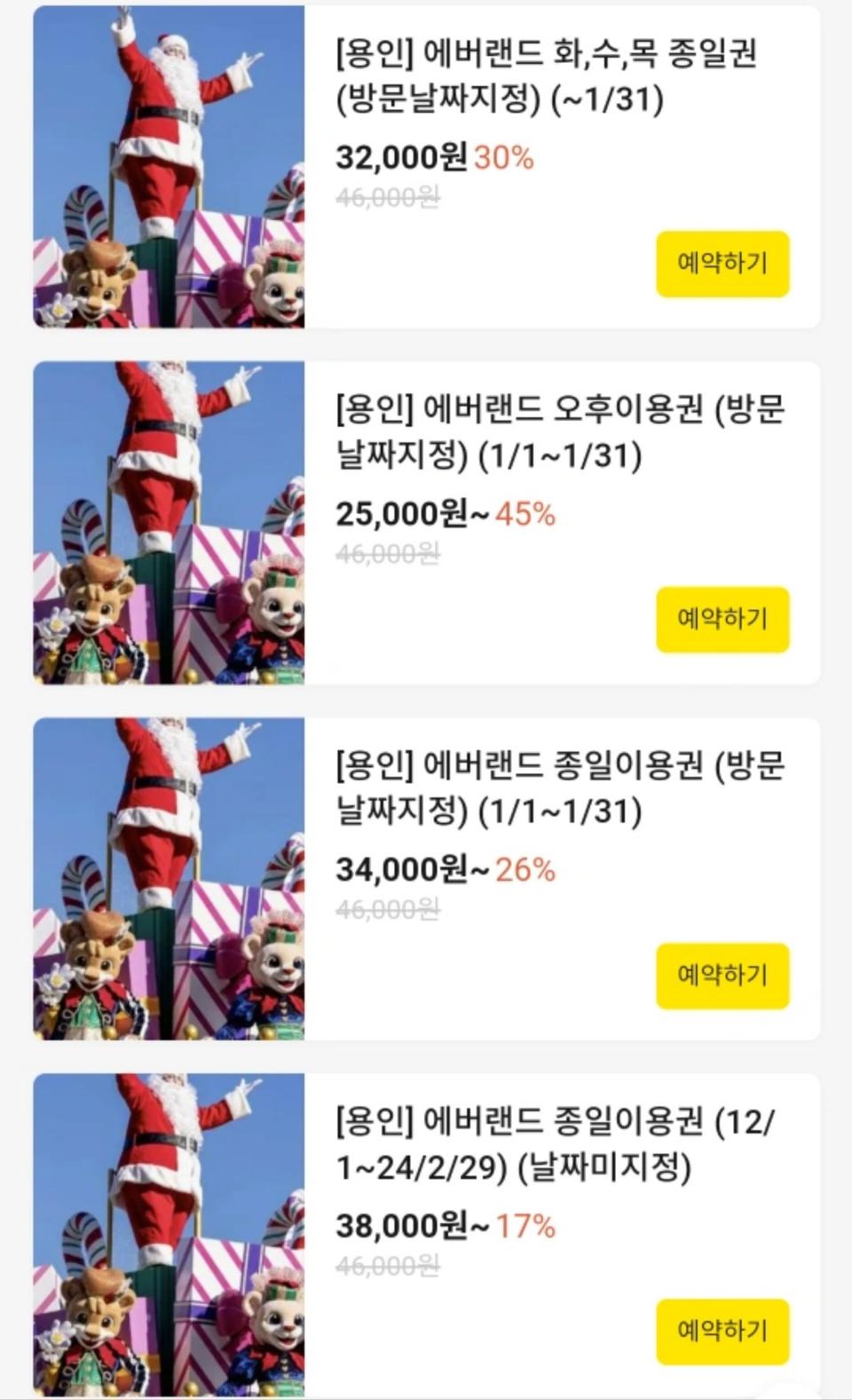Click 예약하기 for the 오후이용권 ticket
852x1400 pixels.
pos(722,620)
